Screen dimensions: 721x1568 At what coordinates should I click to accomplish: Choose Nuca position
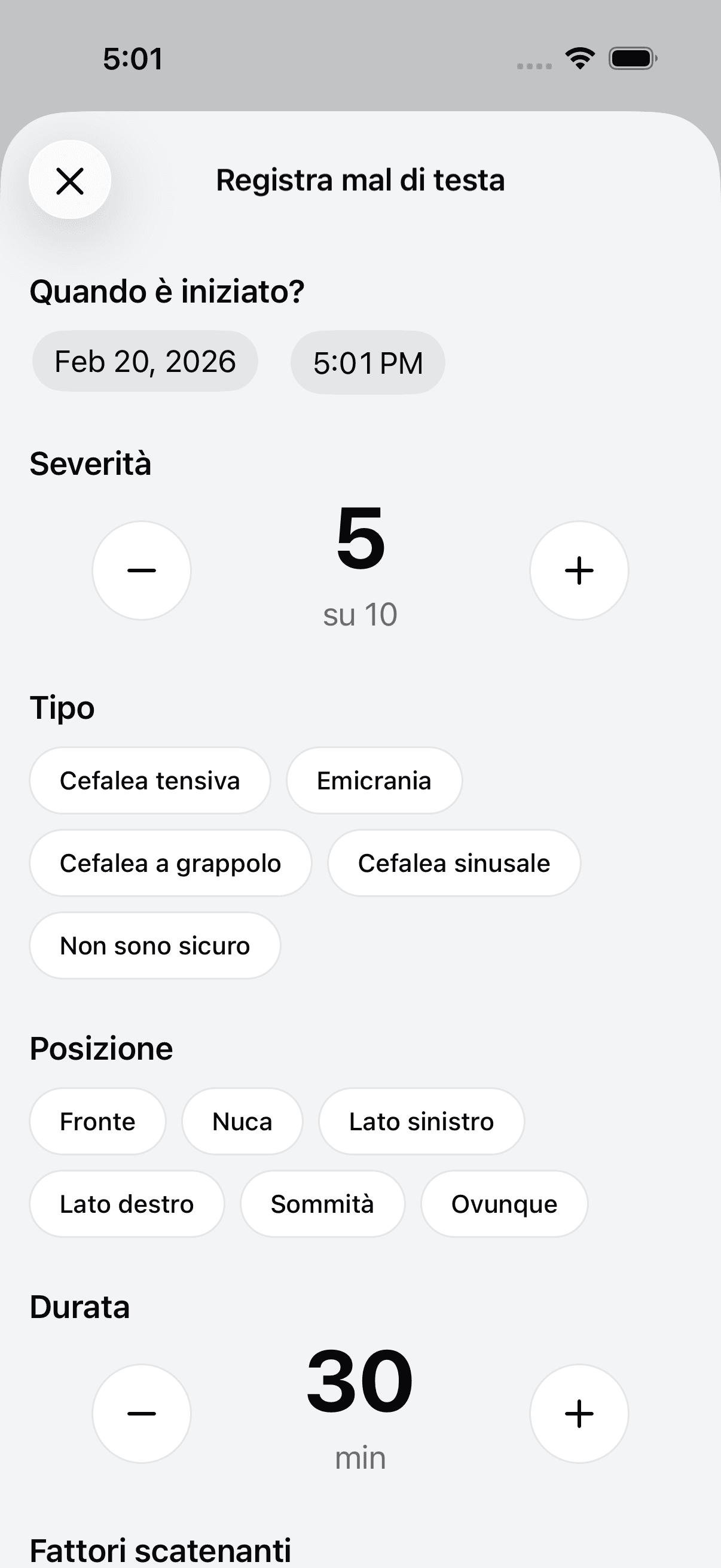click(242, 1121)
